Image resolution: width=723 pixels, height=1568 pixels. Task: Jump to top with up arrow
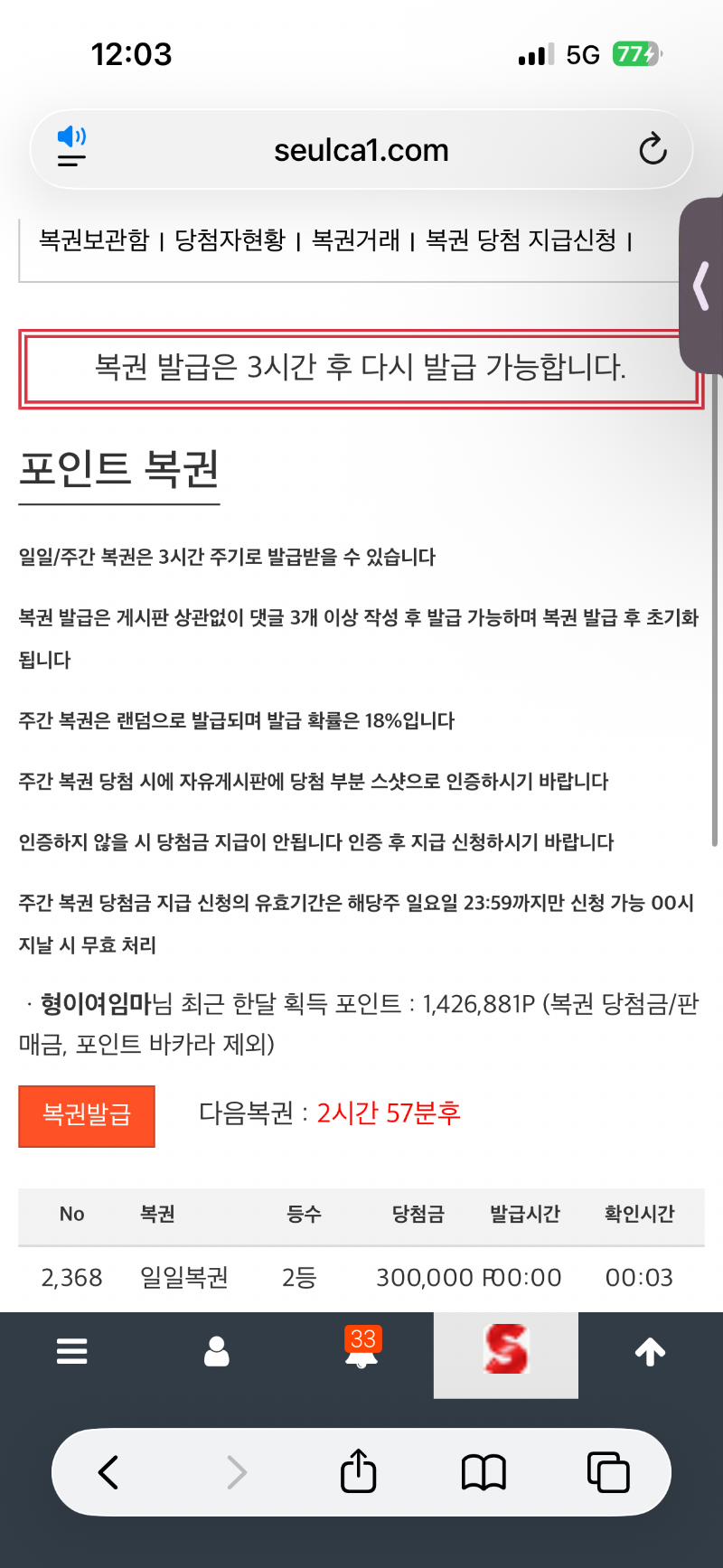pos(650,1352)
